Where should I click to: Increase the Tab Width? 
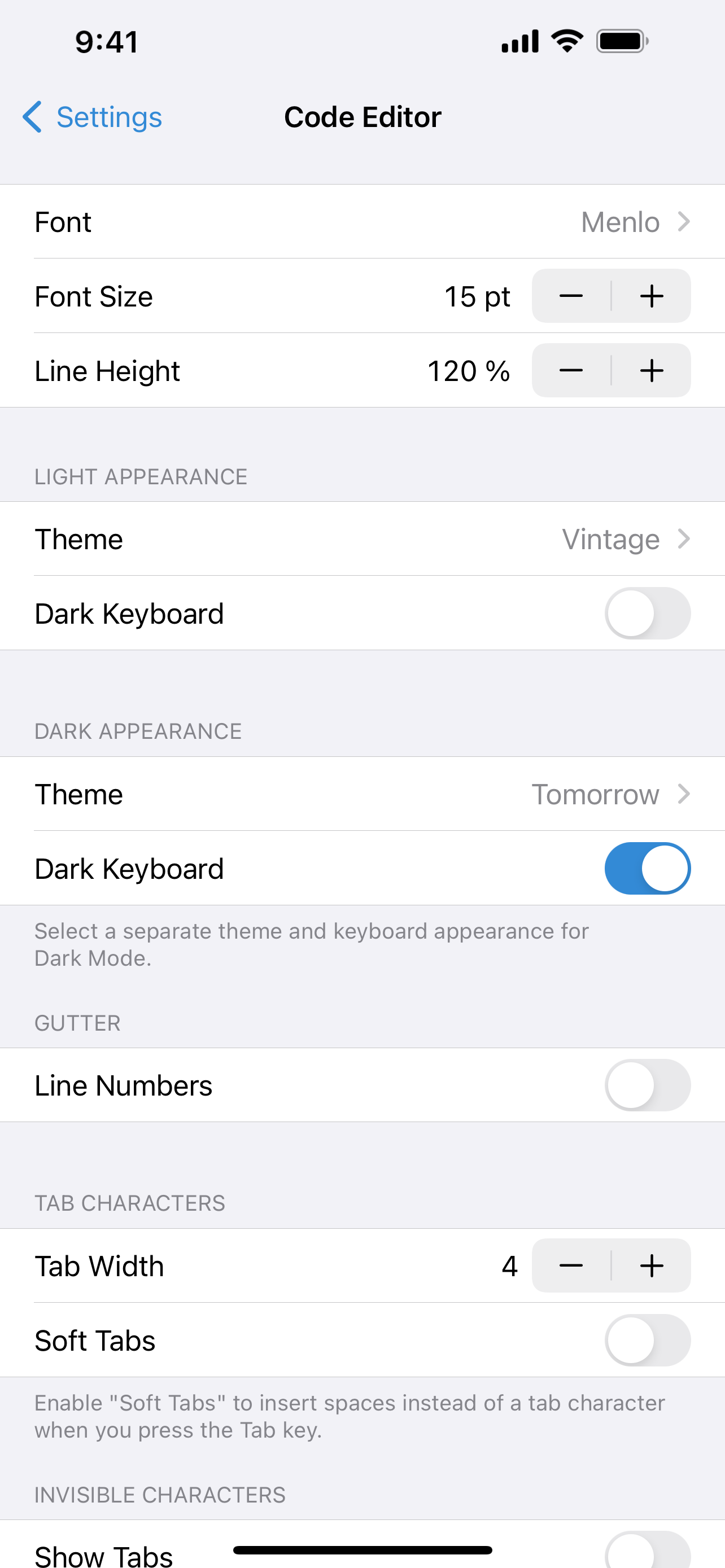point(652,1265)
